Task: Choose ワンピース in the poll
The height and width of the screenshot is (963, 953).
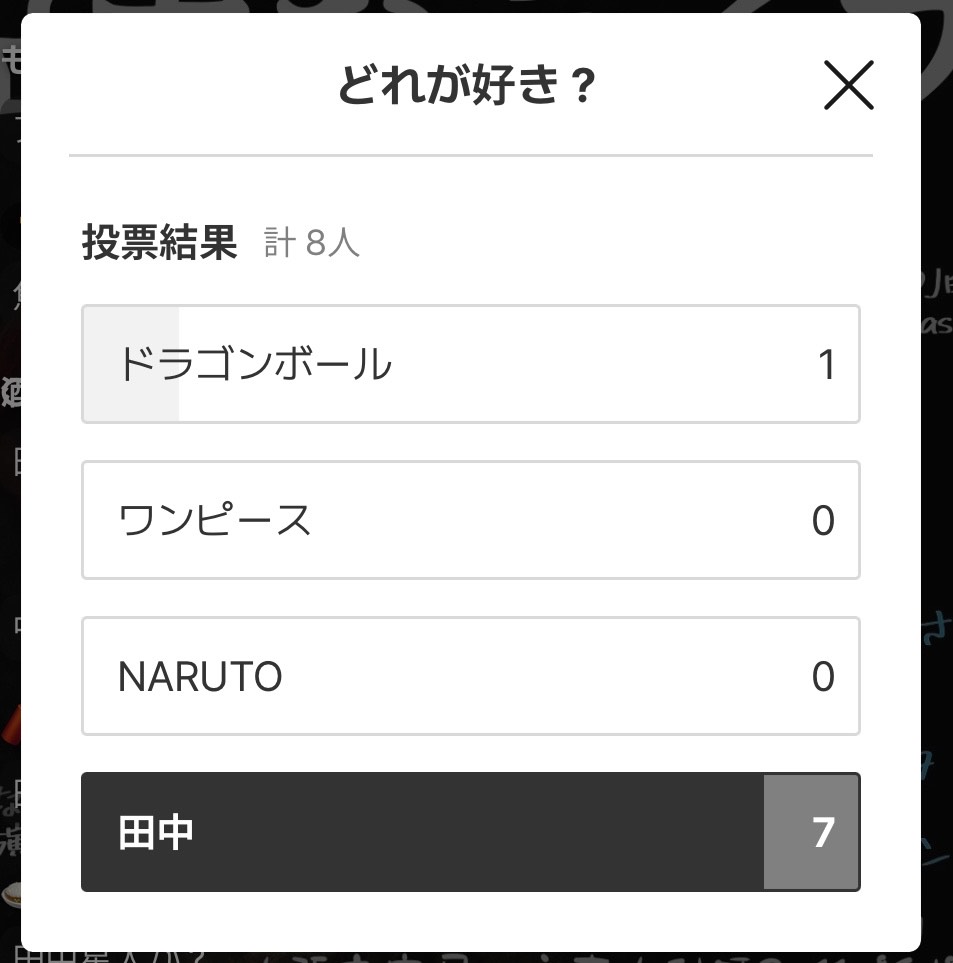Action: (470, 520)
